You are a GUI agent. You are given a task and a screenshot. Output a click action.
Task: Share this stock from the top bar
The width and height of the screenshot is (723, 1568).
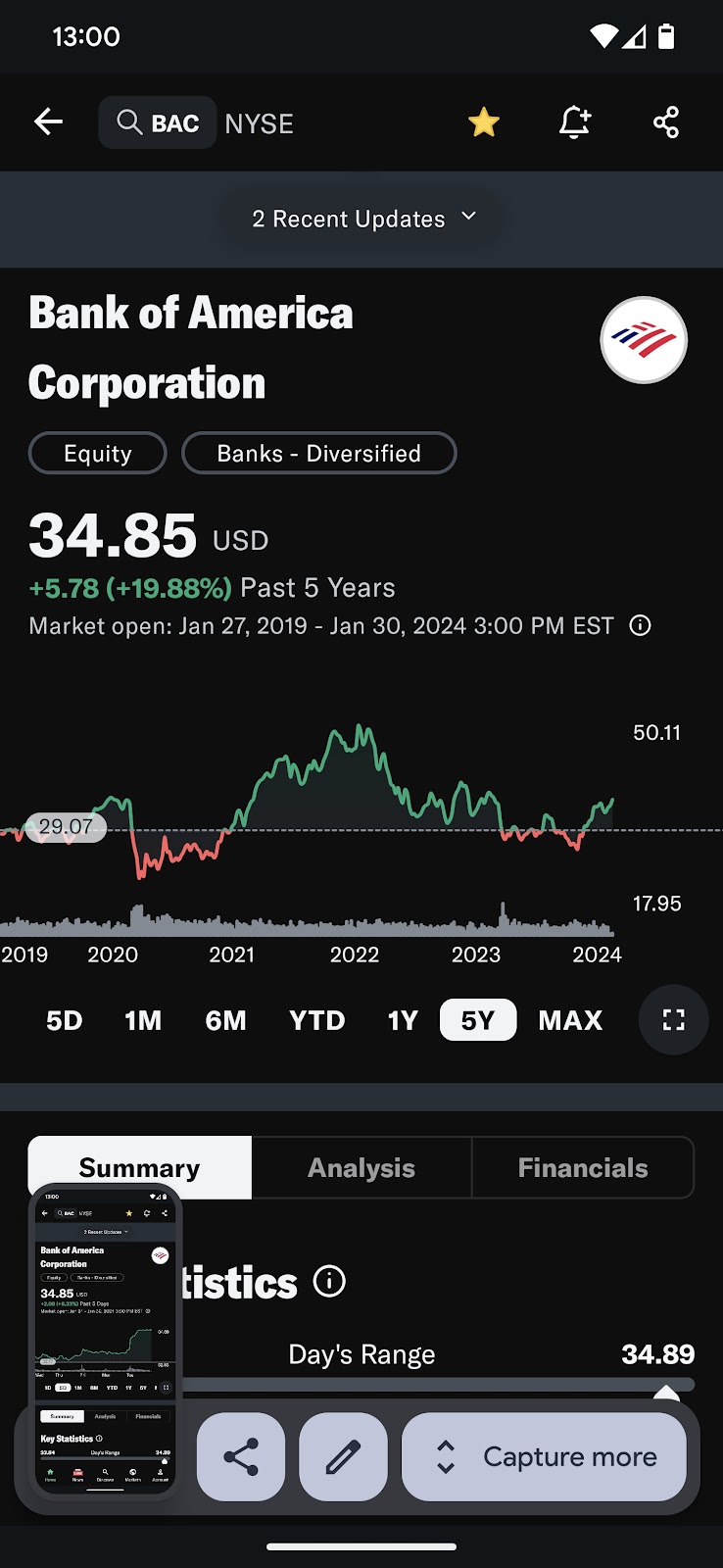click(666, 122)
